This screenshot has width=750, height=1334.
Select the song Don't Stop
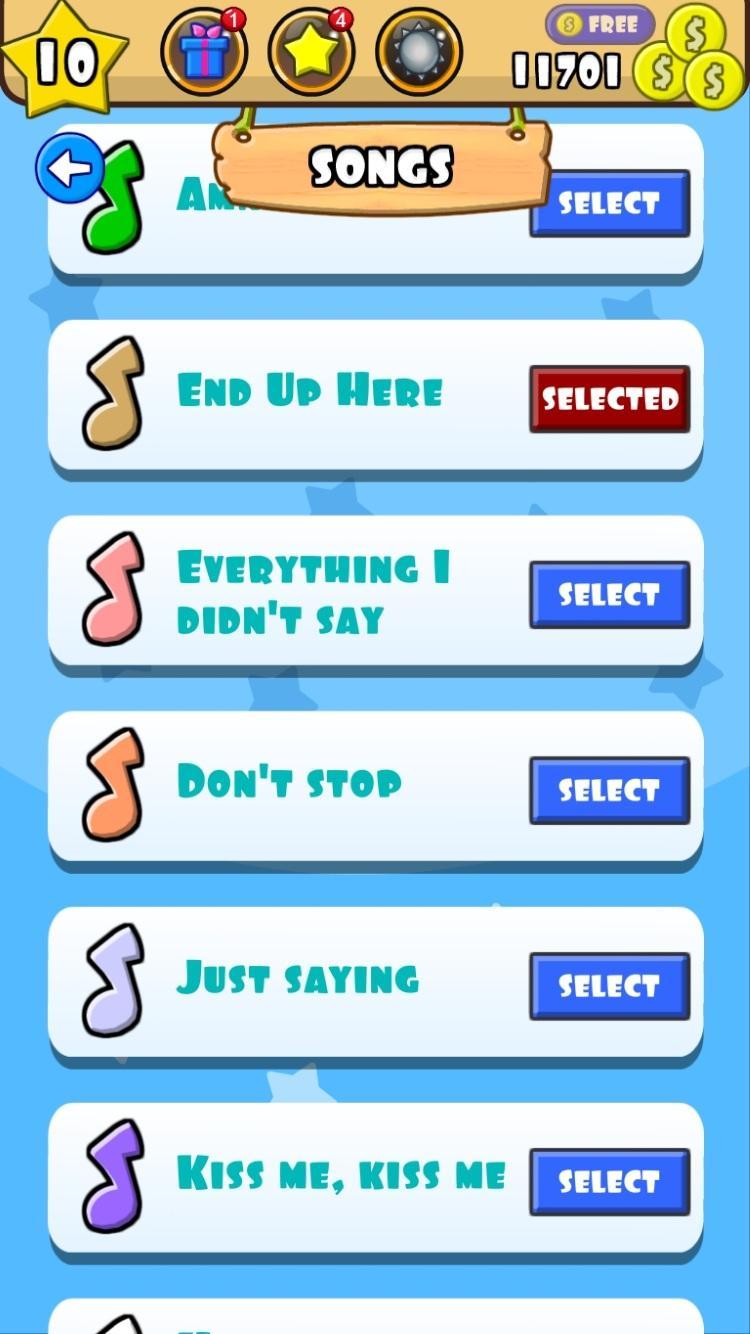pos(609,790)
